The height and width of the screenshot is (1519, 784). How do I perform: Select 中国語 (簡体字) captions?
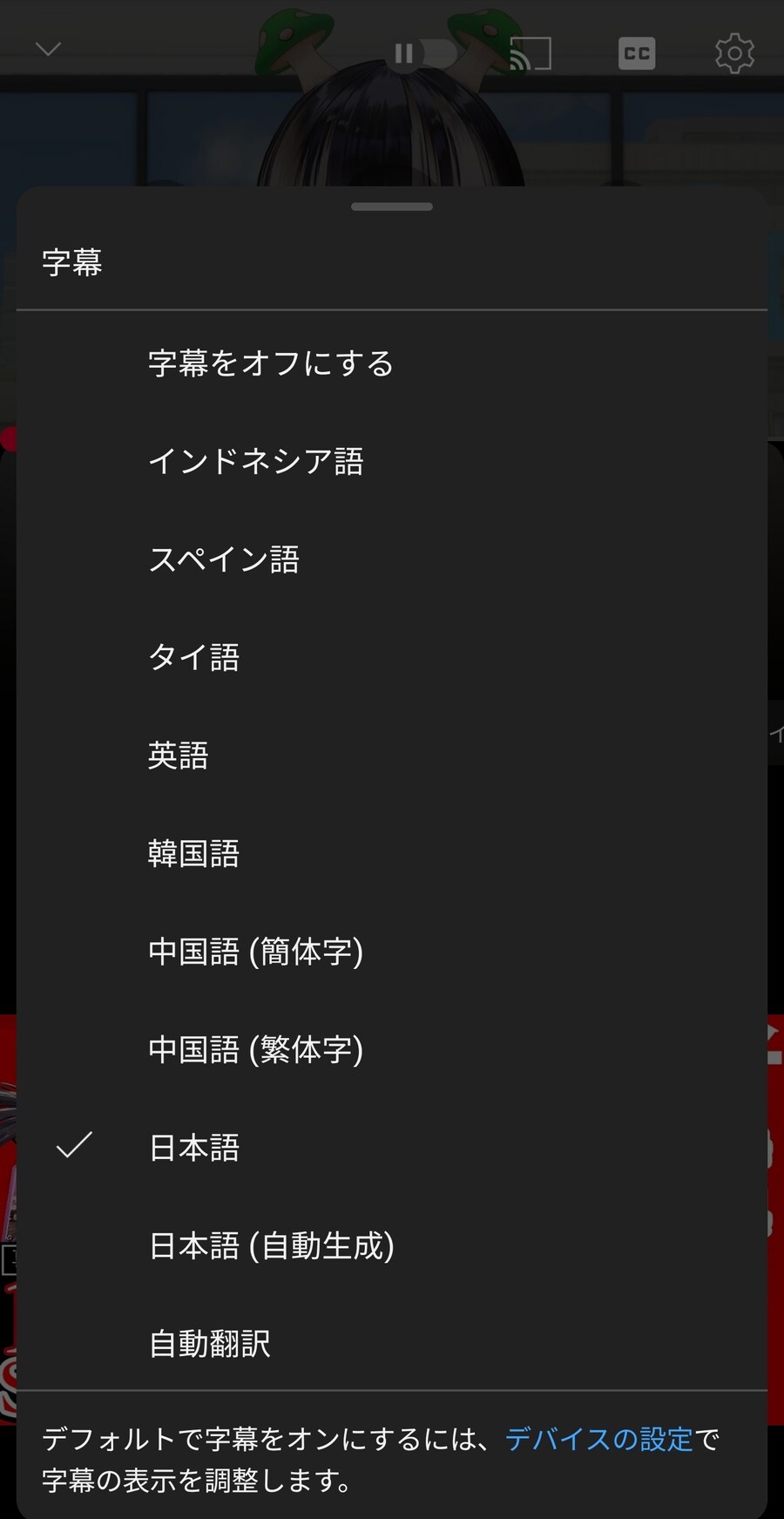click(256, 952)
